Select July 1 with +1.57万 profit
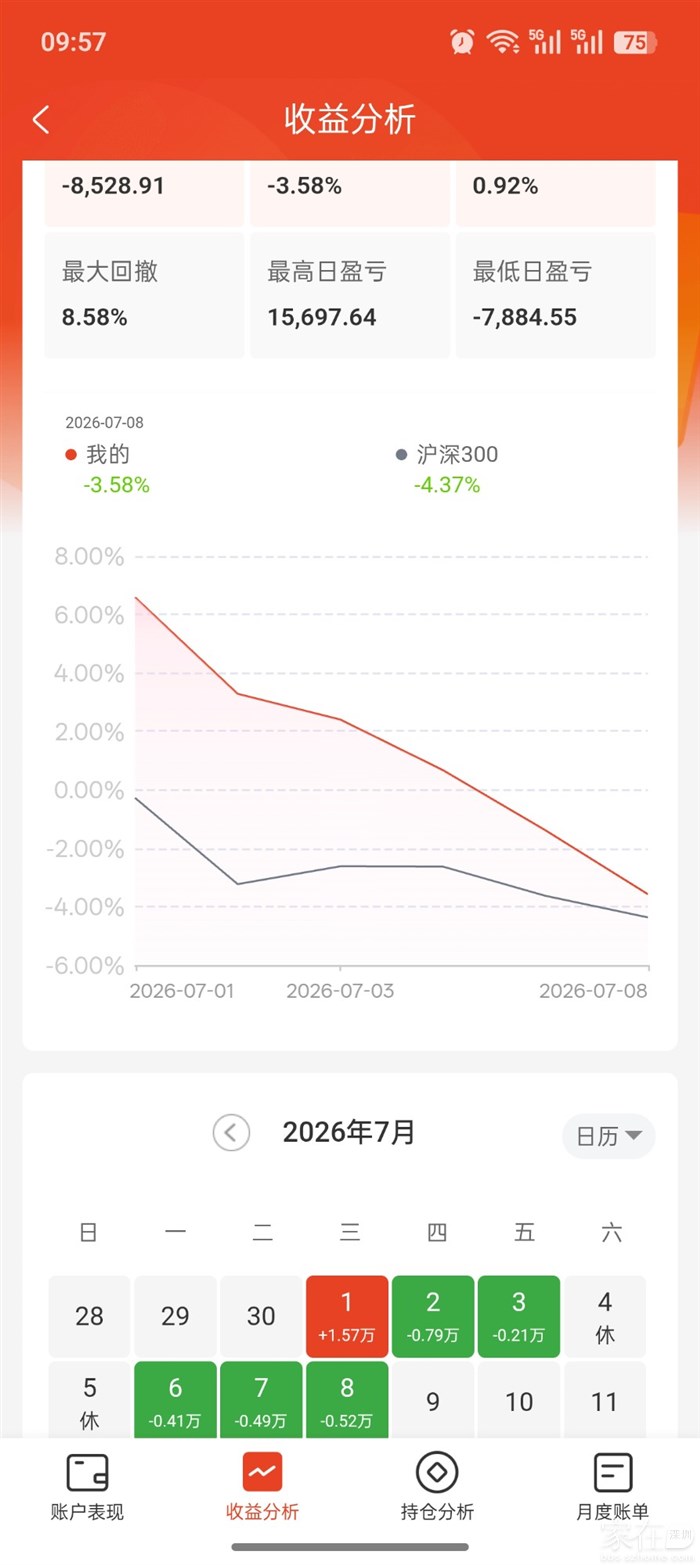 click(x=347, y=1316)
